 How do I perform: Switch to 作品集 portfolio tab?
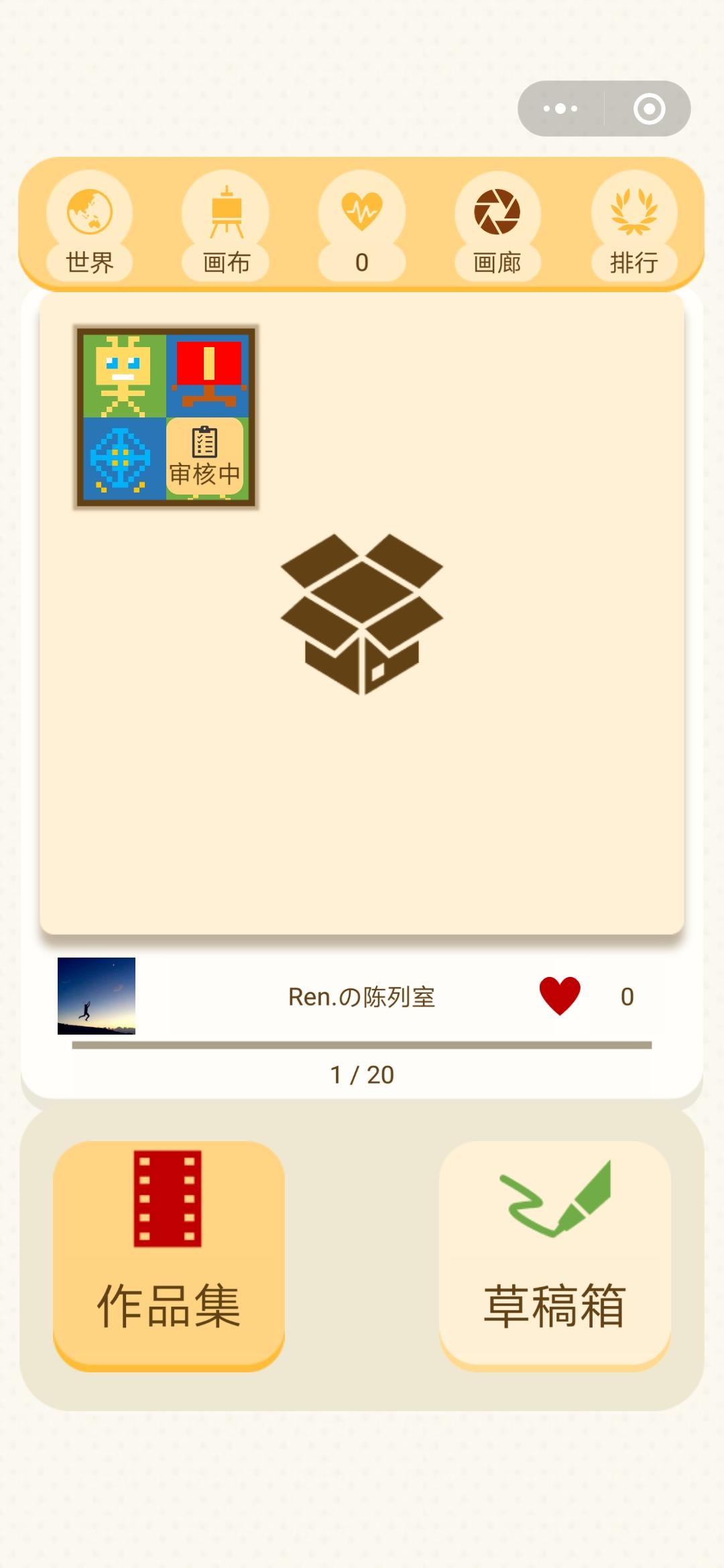(169, 1254)
